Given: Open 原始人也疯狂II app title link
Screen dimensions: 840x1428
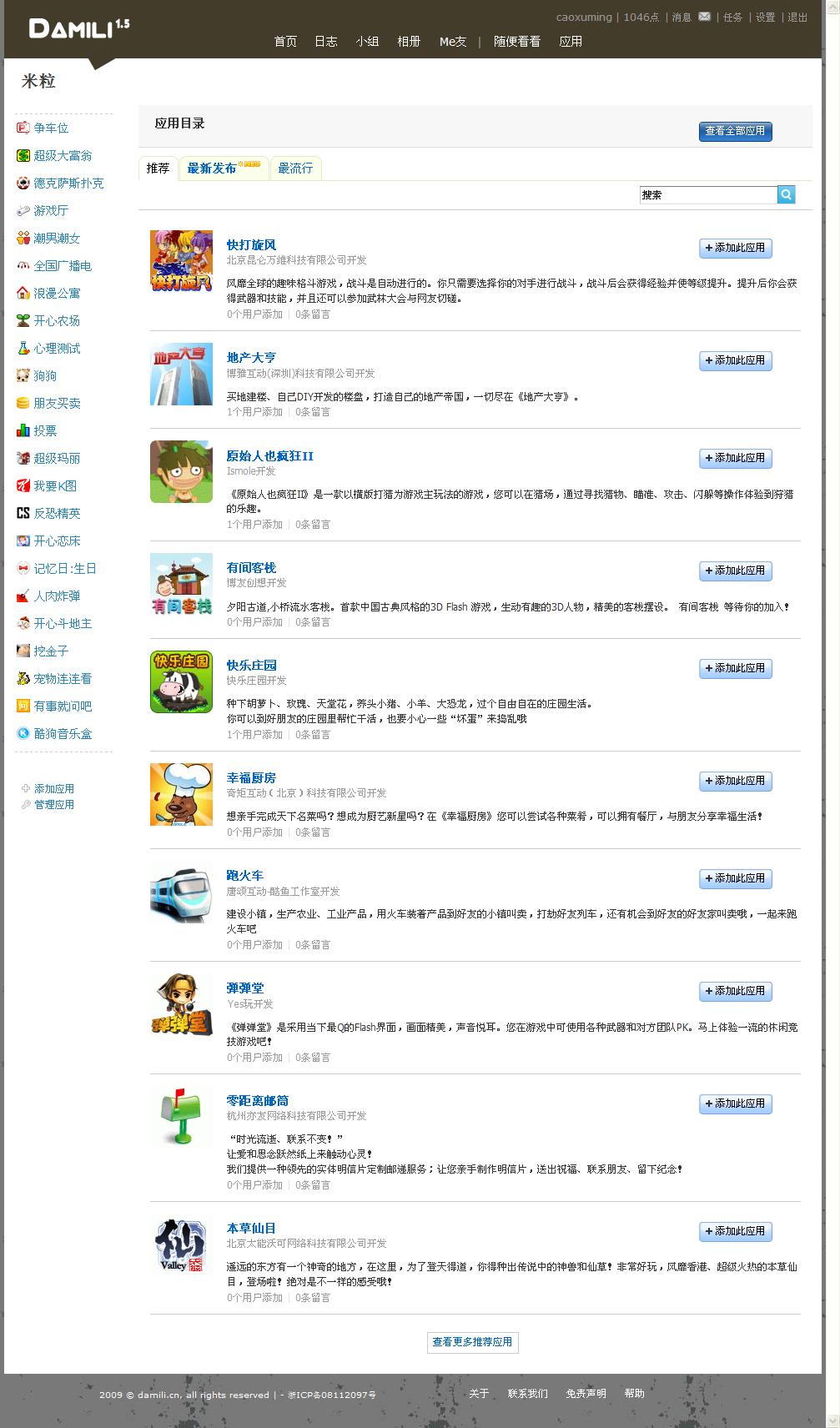Looking at the screenshot, I should (269, 456).
